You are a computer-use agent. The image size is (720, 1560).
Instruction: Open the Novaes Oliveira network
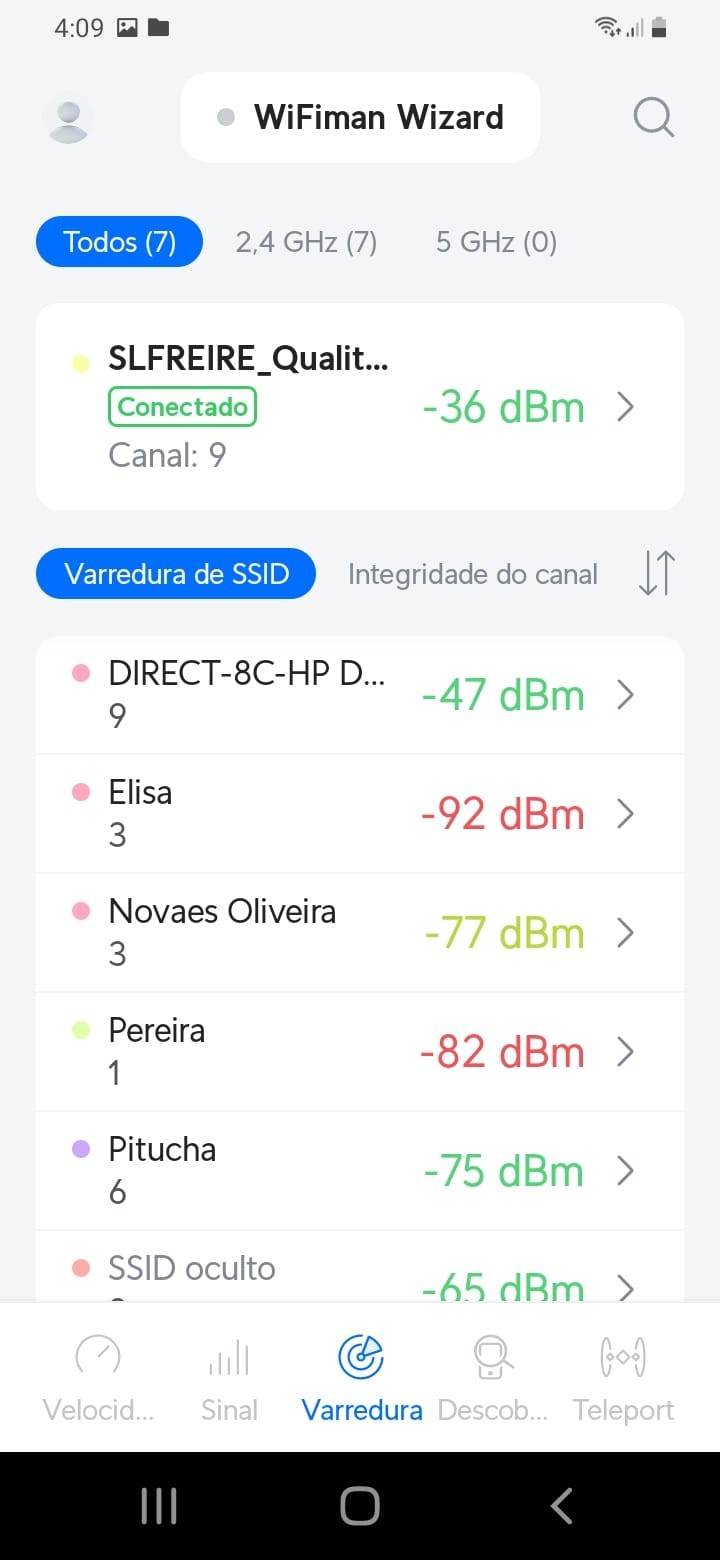point(360,932)
